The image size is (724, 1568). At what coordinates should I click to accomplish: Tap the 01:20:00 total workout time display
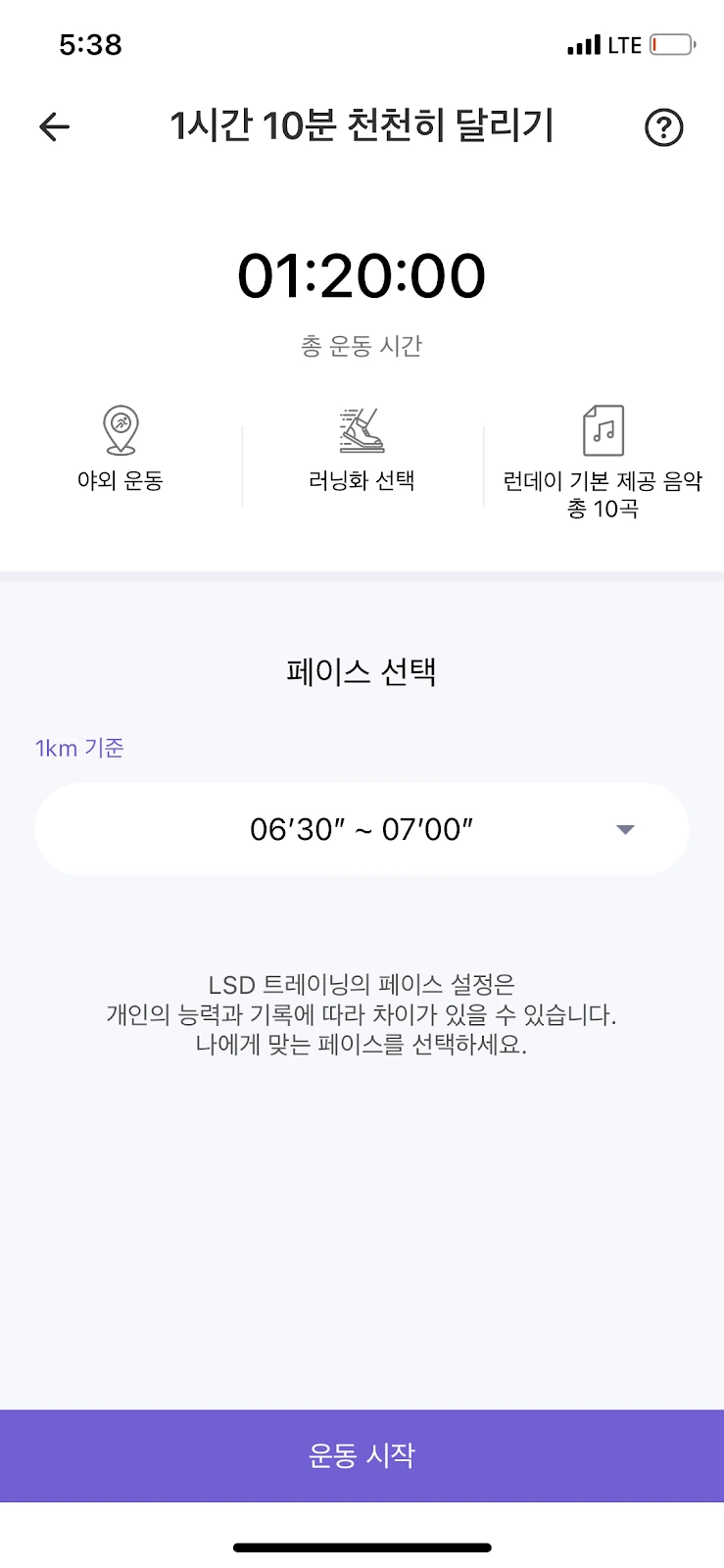[362, 275]
